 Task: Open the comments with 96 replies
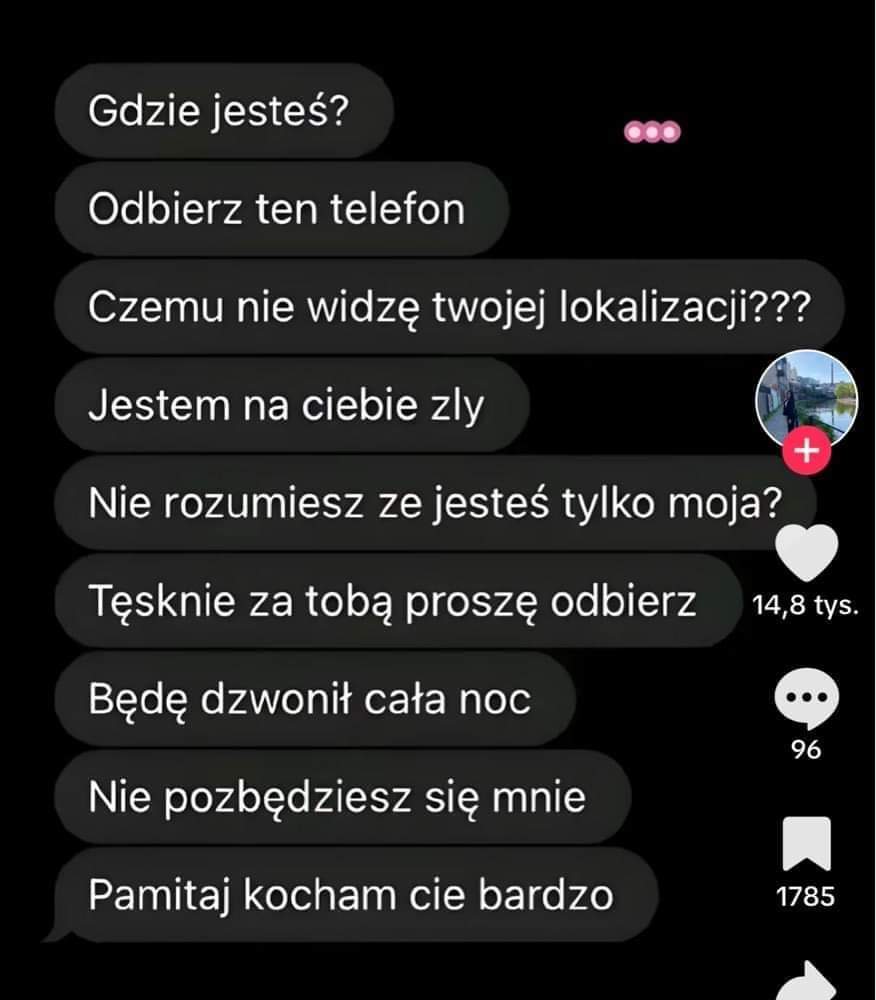(x=806, y=702)
